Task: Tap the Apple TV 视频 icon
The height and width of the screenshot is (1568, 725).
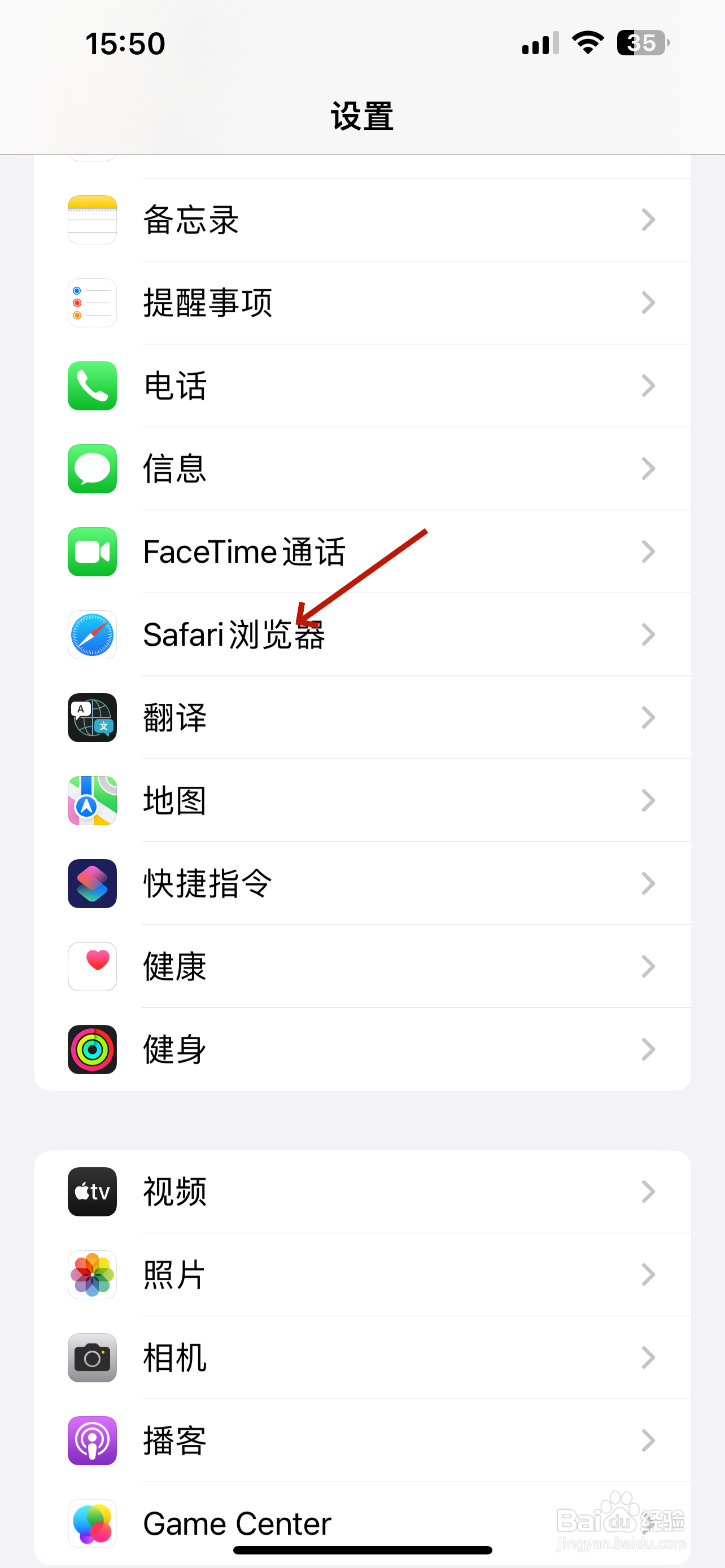Action: 92,1192
